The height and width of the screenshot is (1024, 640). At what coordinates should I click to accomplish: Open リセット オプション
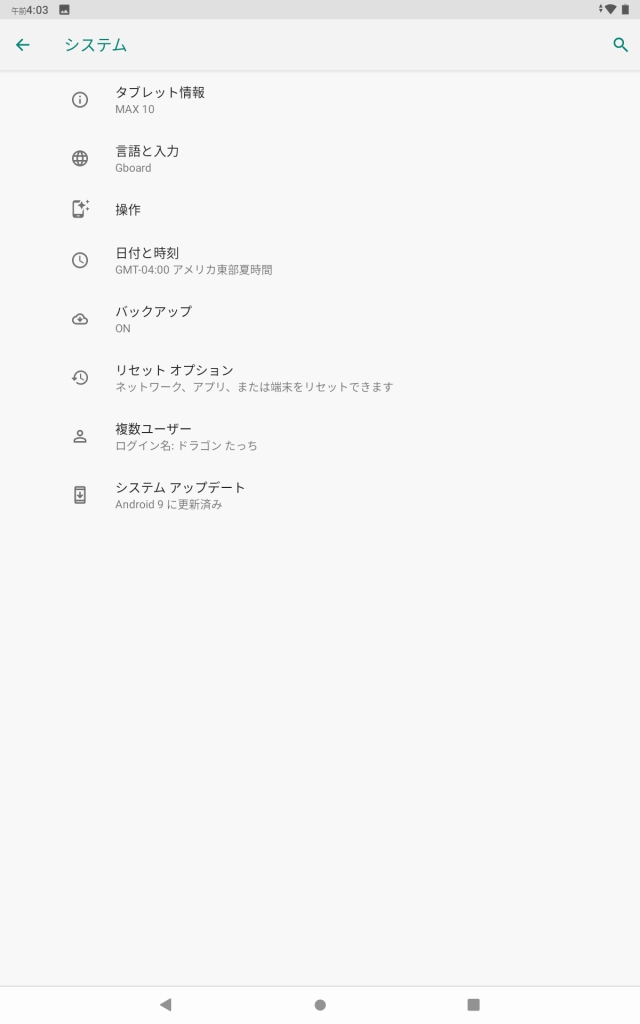coord(320,377)
